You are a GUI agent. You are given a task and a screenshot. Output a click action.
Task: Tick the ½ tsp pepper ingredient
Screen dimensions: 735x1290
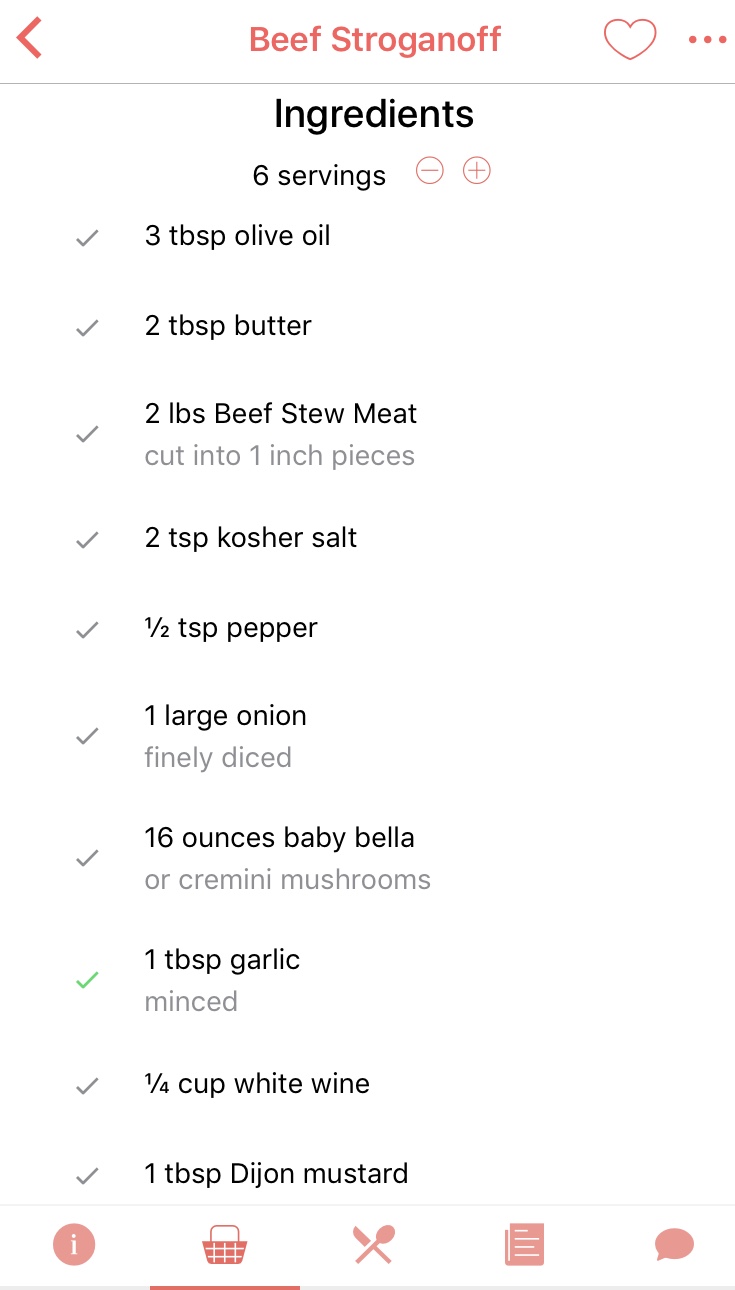tap(88, 630)
